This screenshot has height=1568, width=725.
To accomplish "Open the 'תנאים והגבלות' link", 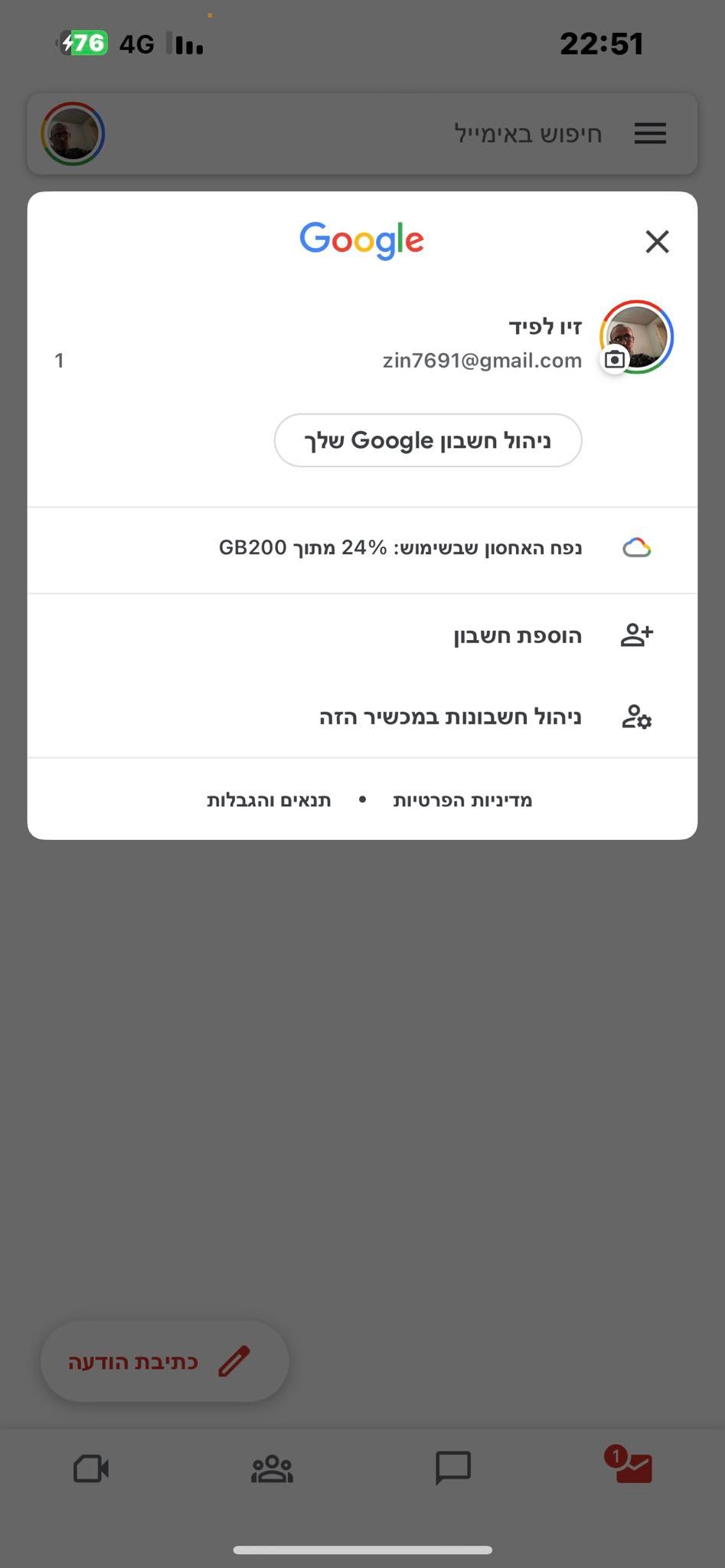I will (269, 800).
